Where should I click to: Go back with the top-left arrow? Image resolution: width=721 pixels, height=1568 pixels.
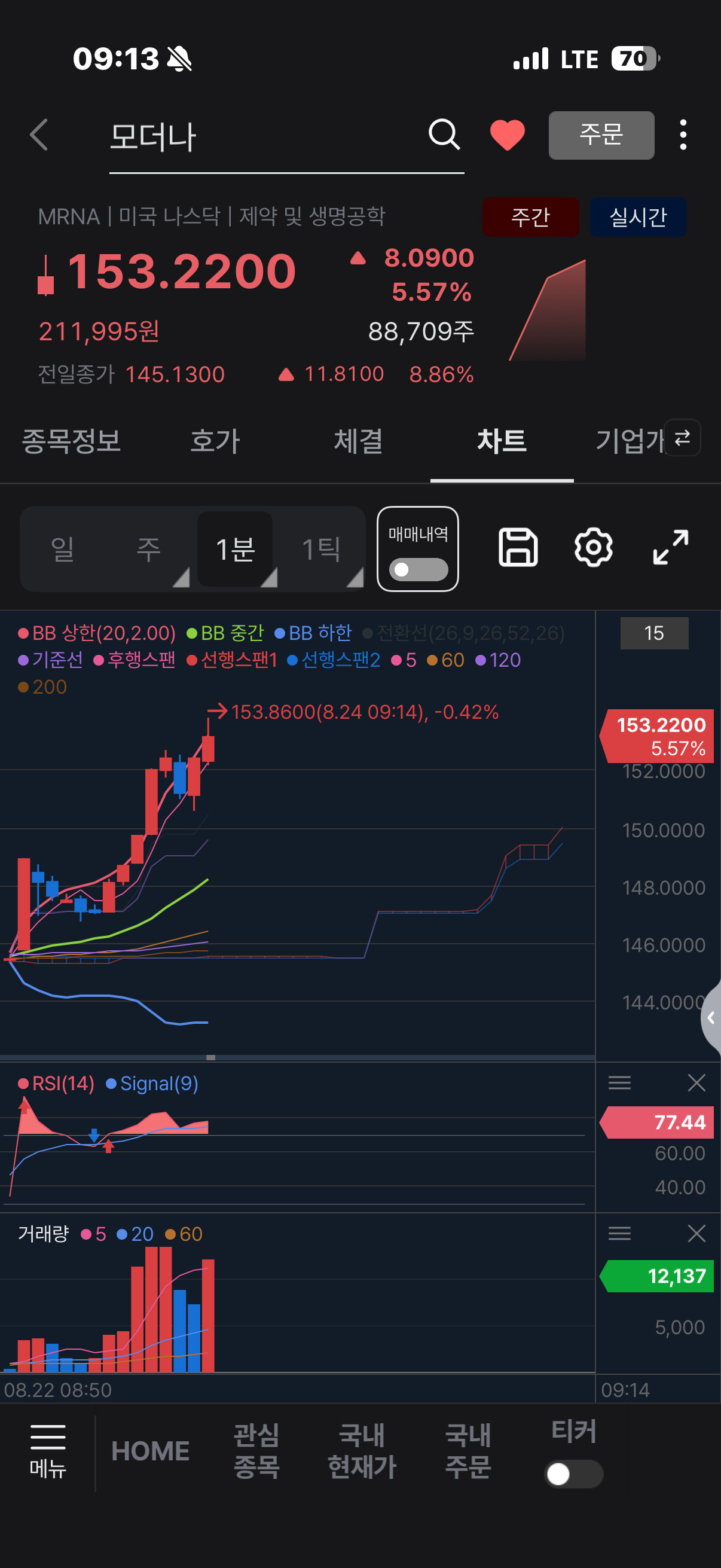[x=39, y=135]
